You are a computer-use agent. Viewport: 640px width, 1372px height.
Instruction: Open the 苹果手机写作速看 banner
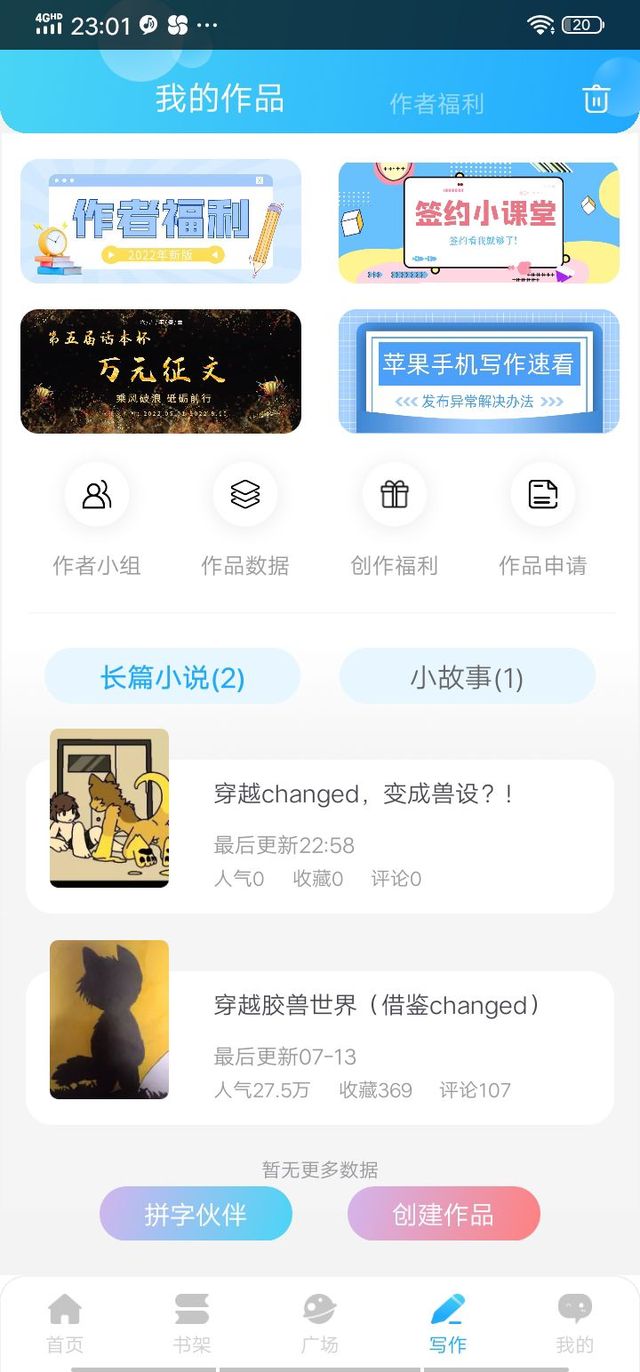tap(479, 371)
